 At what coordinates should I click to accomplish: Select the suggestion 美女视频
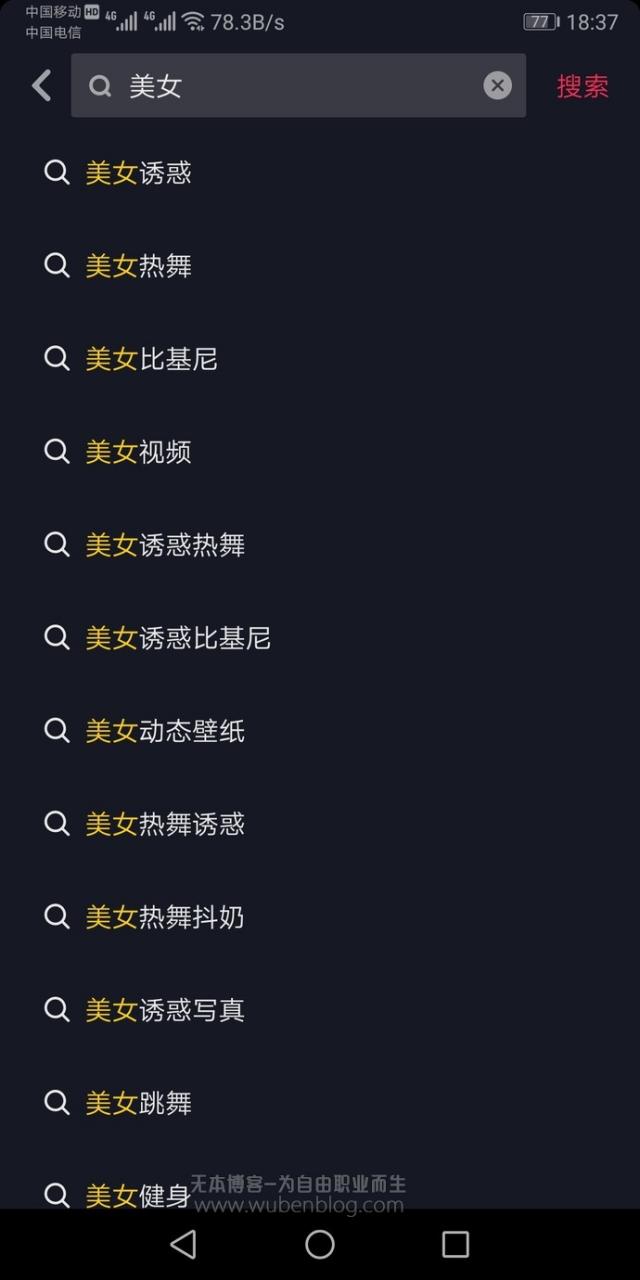tap(138, 452)
